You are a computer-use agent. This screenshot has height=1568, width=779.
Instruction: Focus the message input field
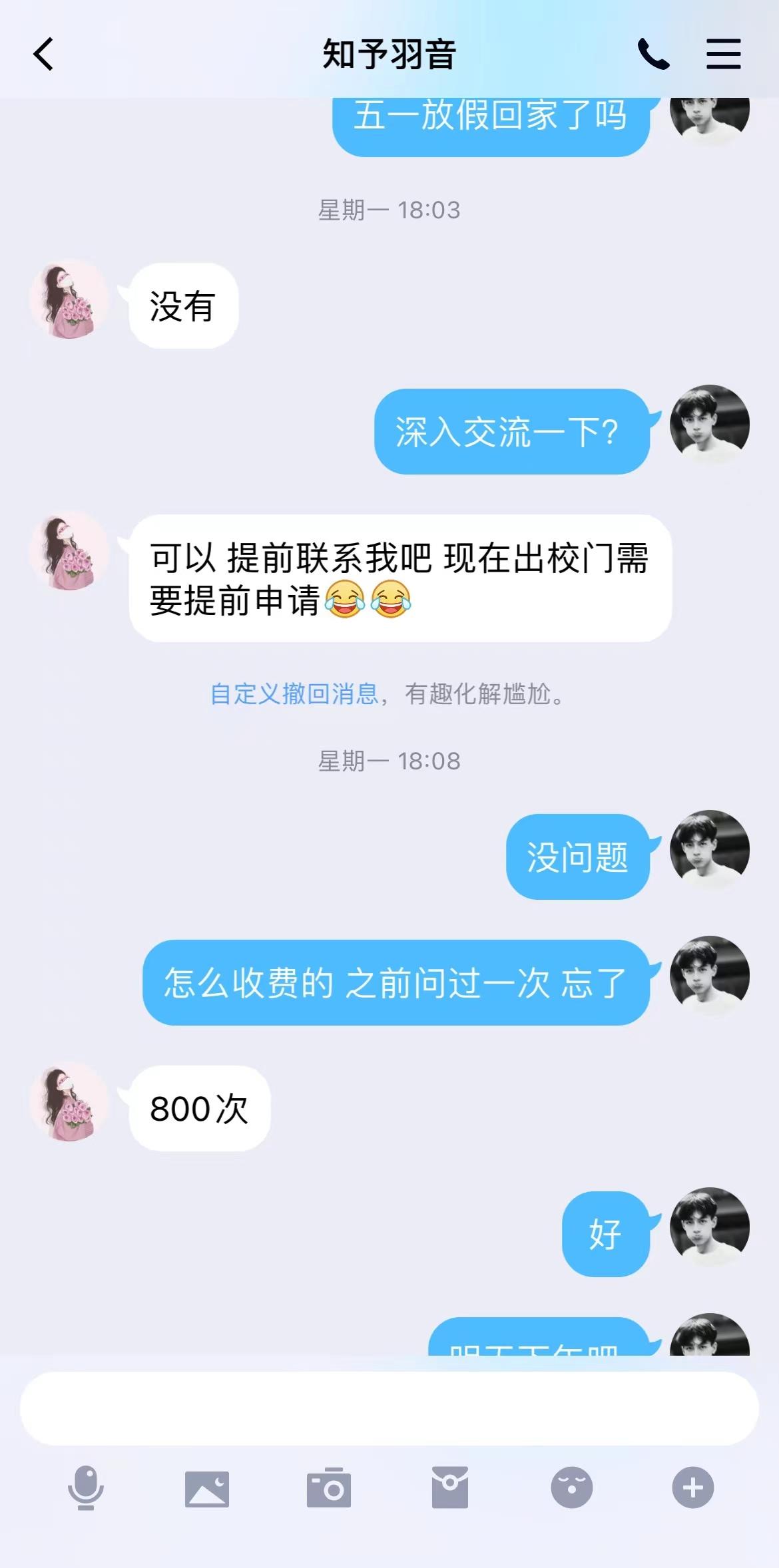(389, 1408)
